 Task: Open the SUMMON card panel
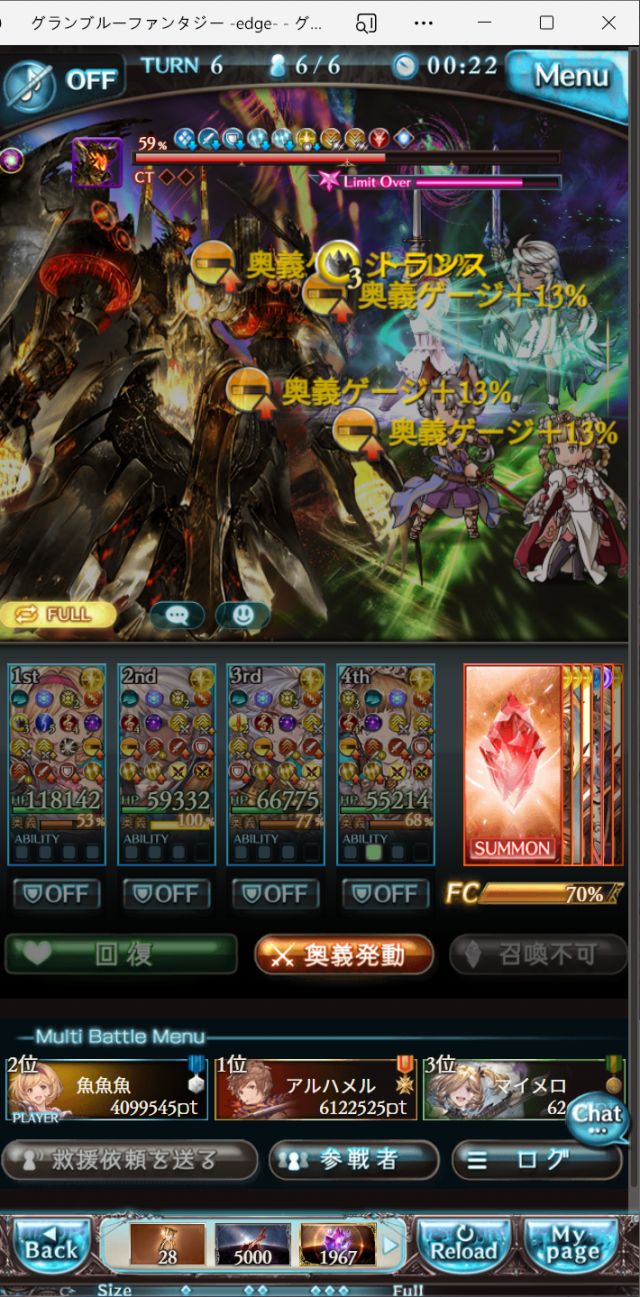(513, 765)
